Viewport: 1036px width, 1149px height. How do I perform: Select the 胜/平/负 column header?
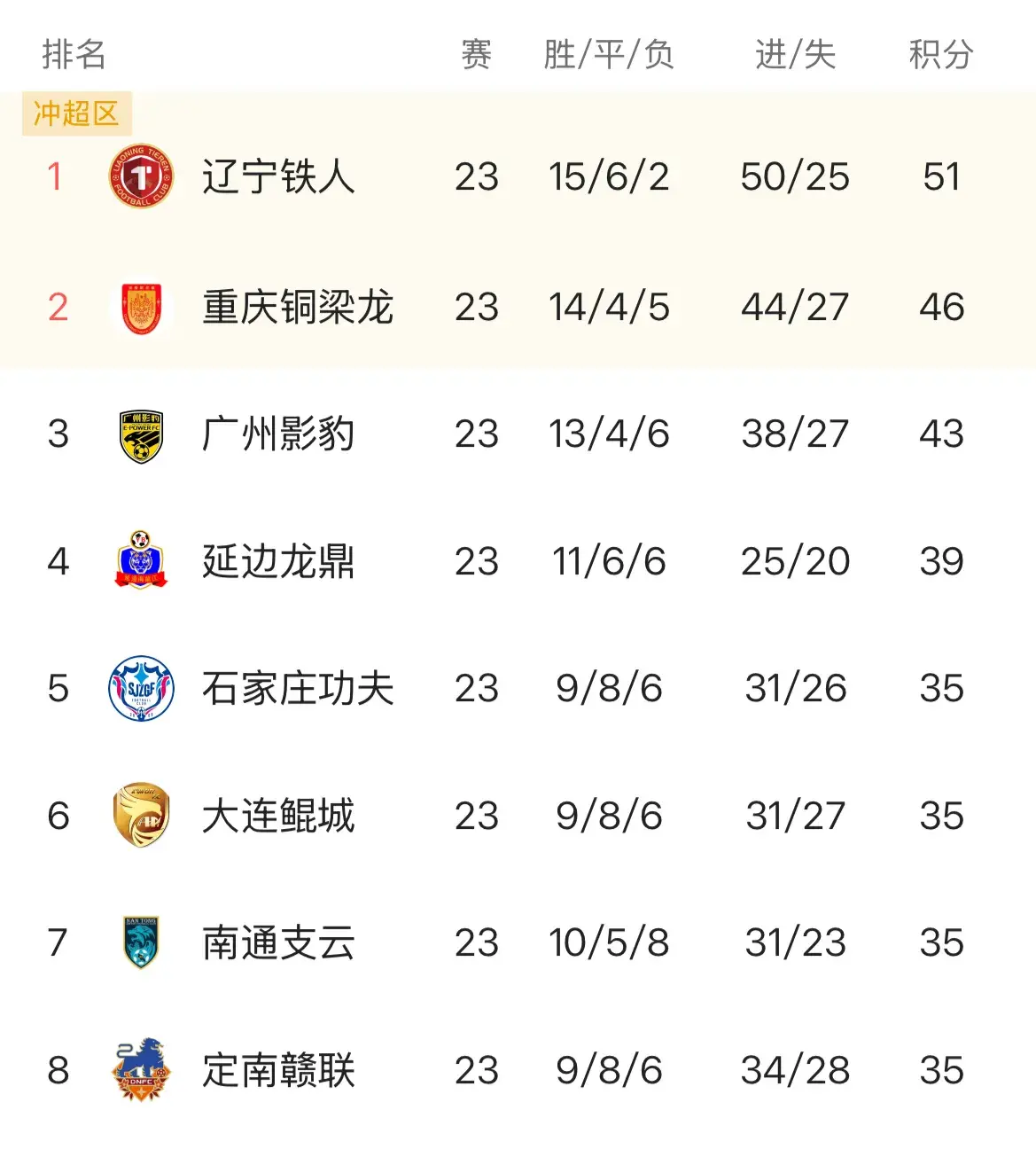(x=607, y=55)
